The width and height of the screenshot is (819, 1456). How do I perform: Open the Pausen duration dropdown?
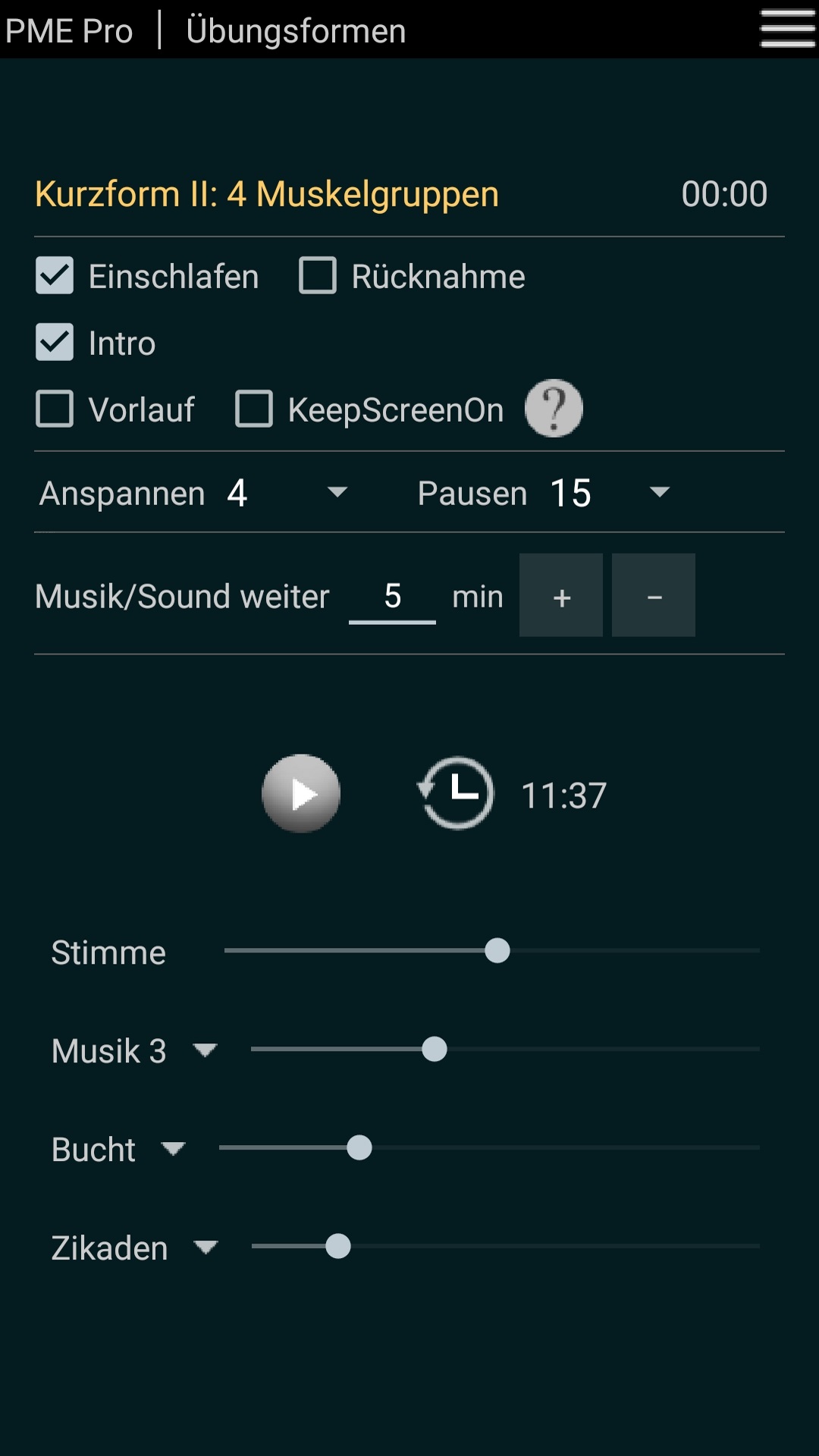tap(659, 493)
